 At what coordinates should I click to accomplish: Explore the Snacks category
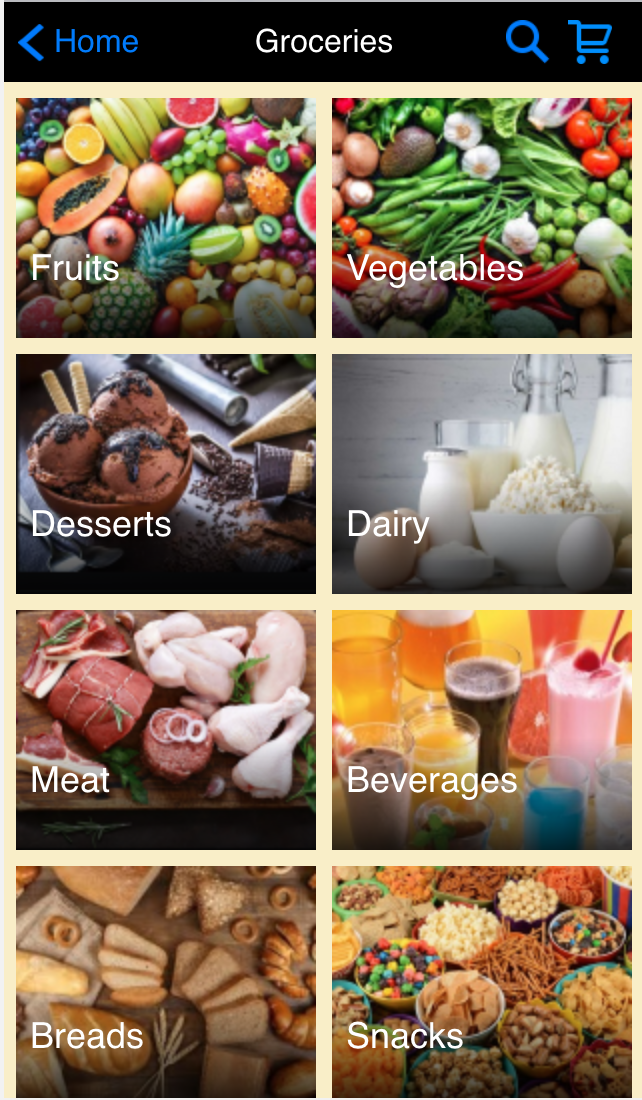tap(482, 982)
